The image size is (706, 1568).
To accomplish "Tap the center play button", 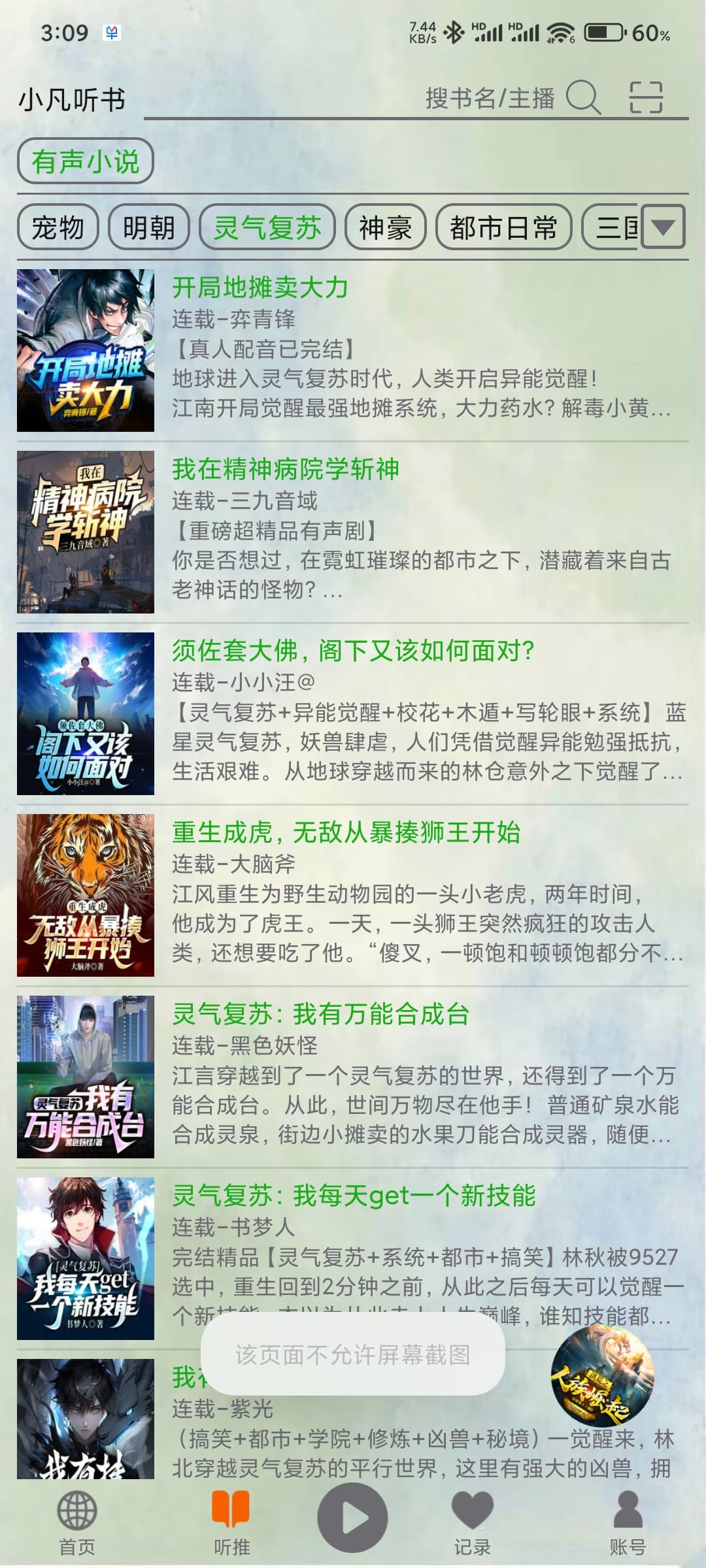I will [353, 1518].
